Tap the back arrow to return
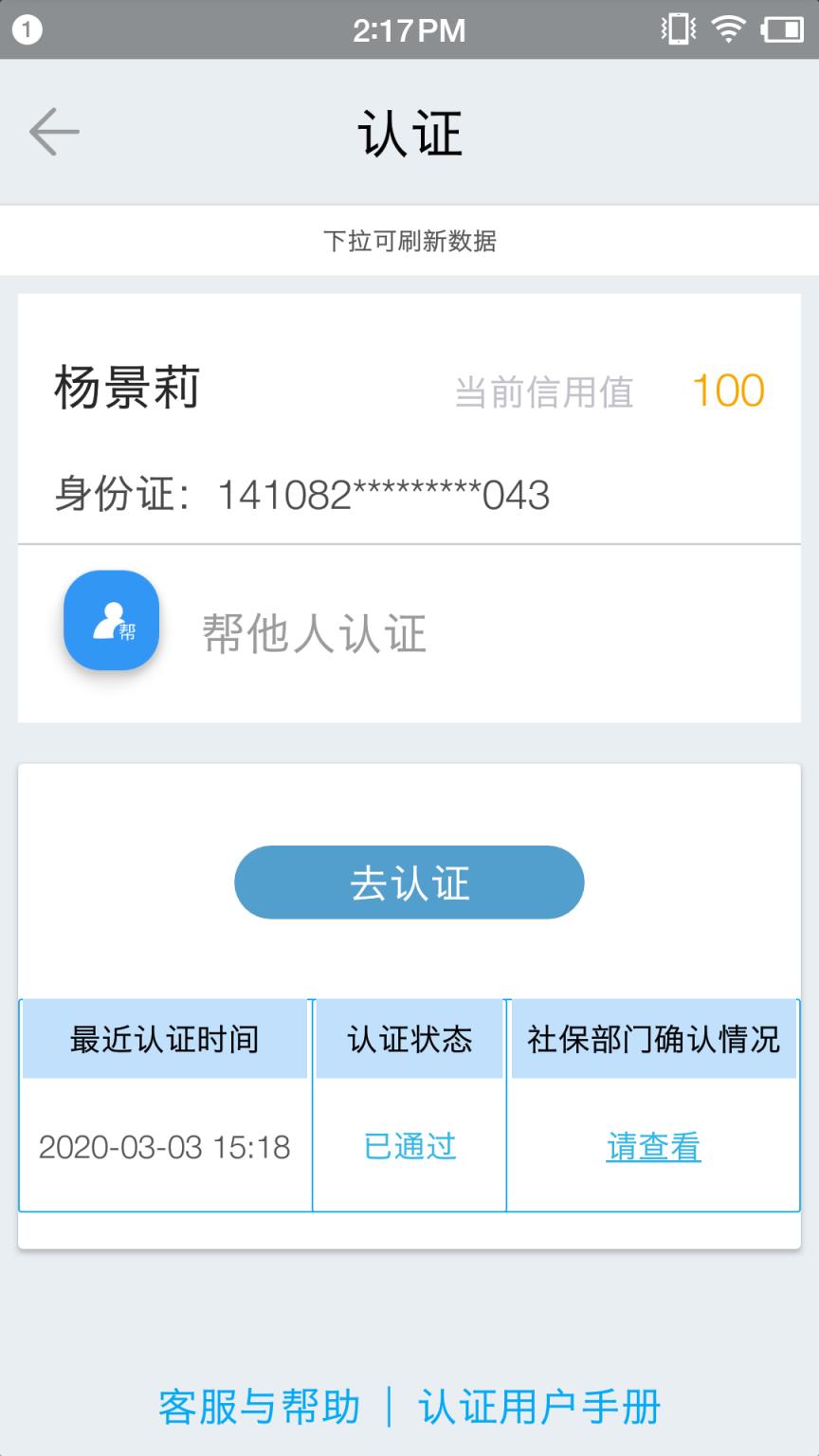The image size is (819, 1456). click(x=52, y=130)
